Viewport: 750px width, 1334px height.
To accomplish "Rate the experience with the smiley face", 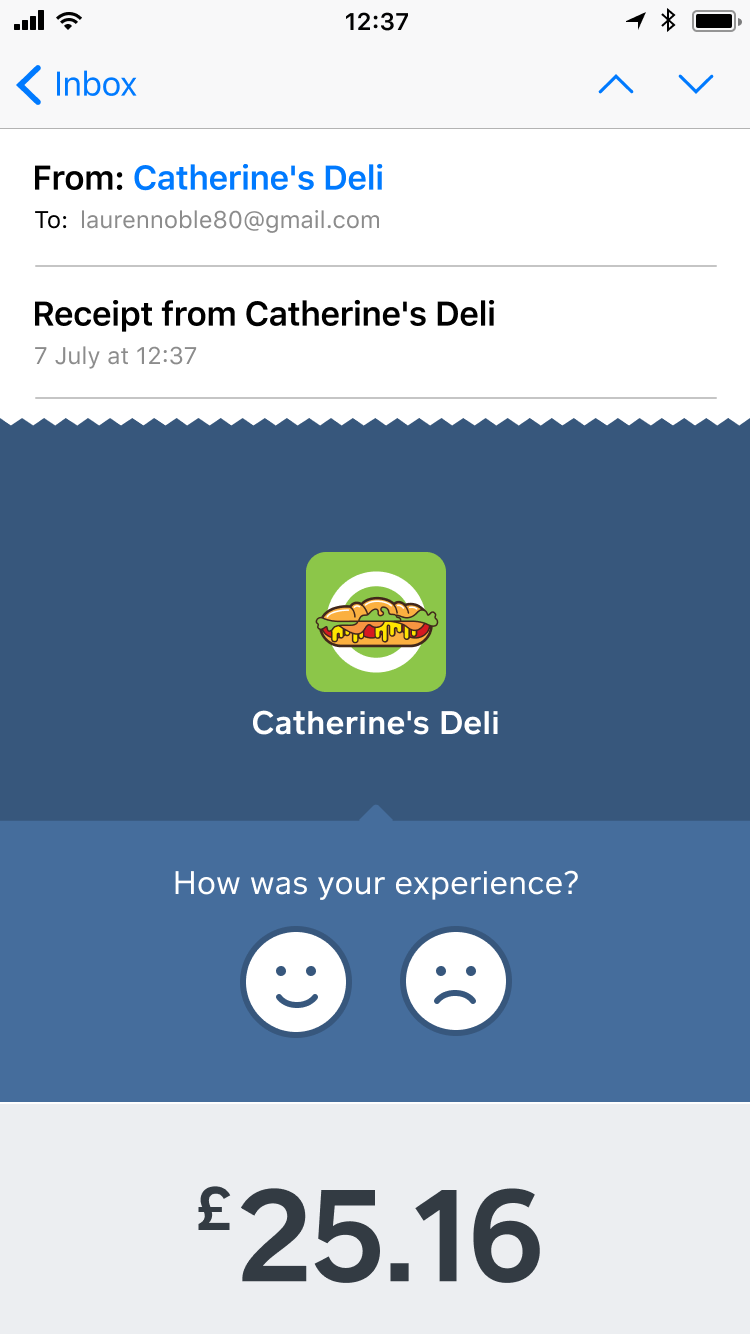I will pos(296,982).
